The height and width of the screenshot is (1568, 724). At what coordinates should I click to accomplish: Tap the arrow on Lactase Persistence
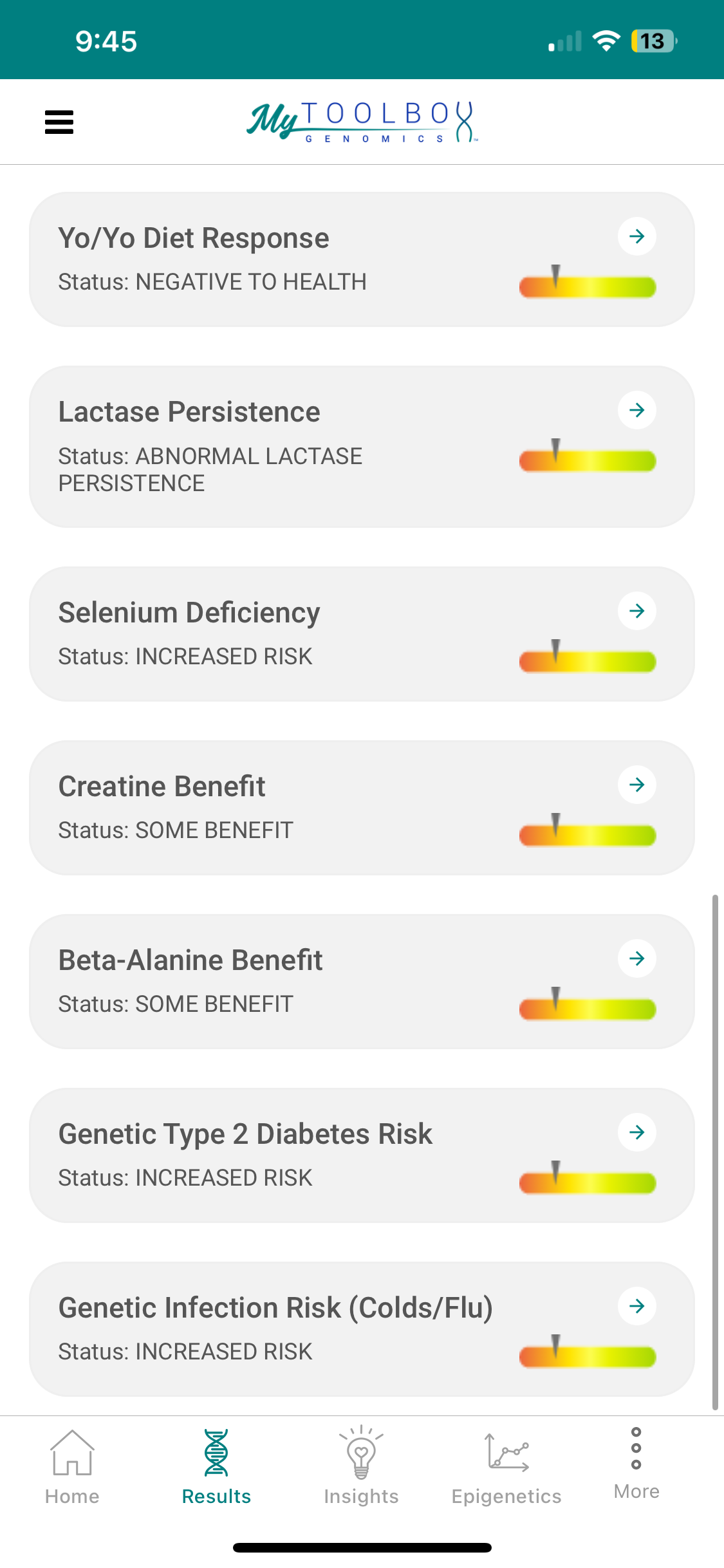[x=637, y=410]
